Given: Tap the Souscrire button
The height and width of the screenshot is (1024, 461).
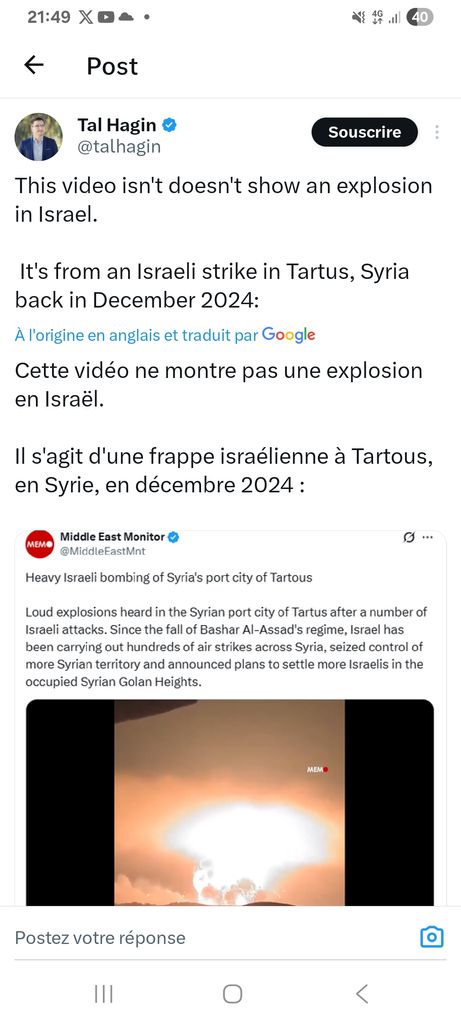Looking at the screenshot, I should point(364,133).
